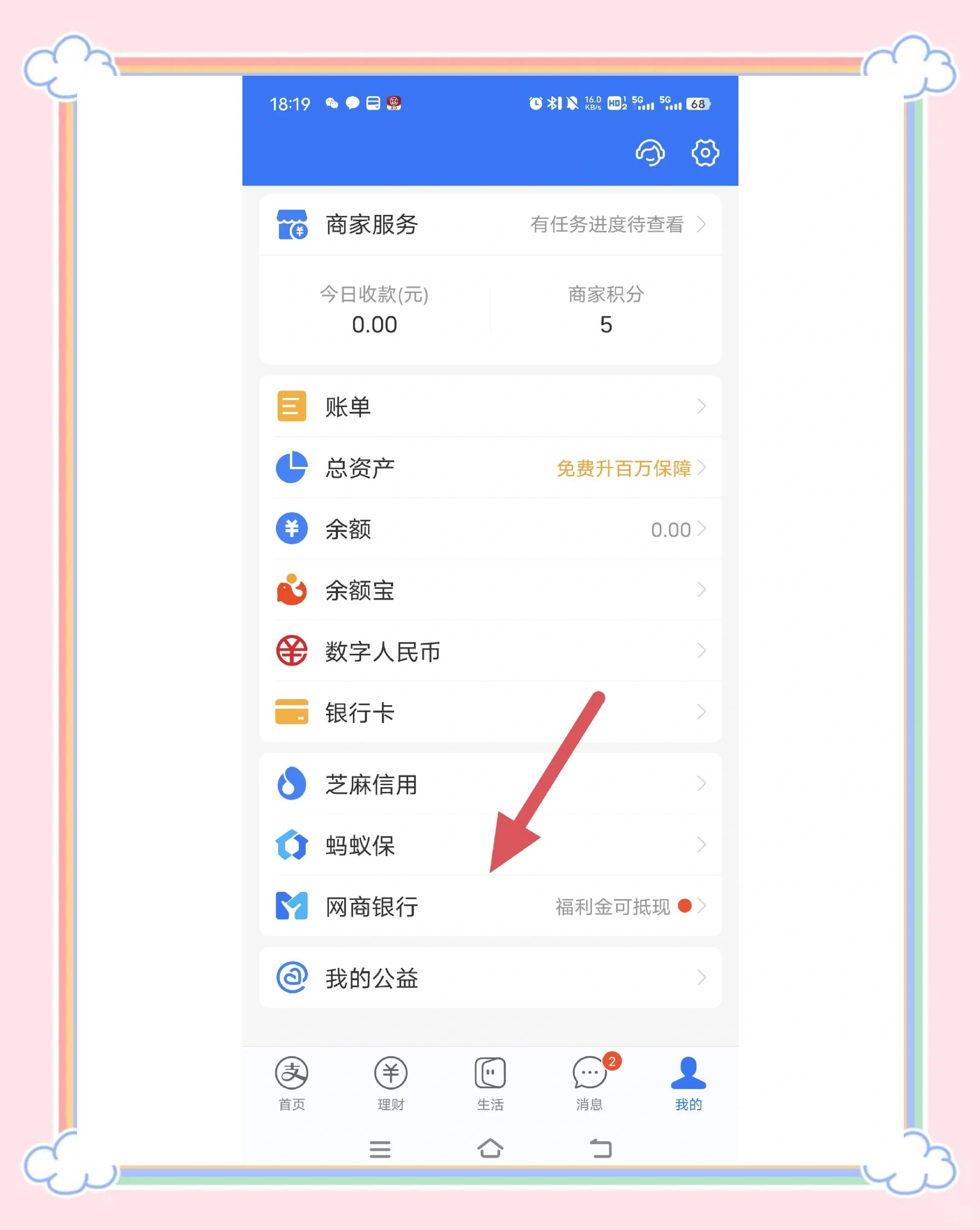Open 数字人民币 digital yuan
This screenshot has height=1230, width=980.
490,651
